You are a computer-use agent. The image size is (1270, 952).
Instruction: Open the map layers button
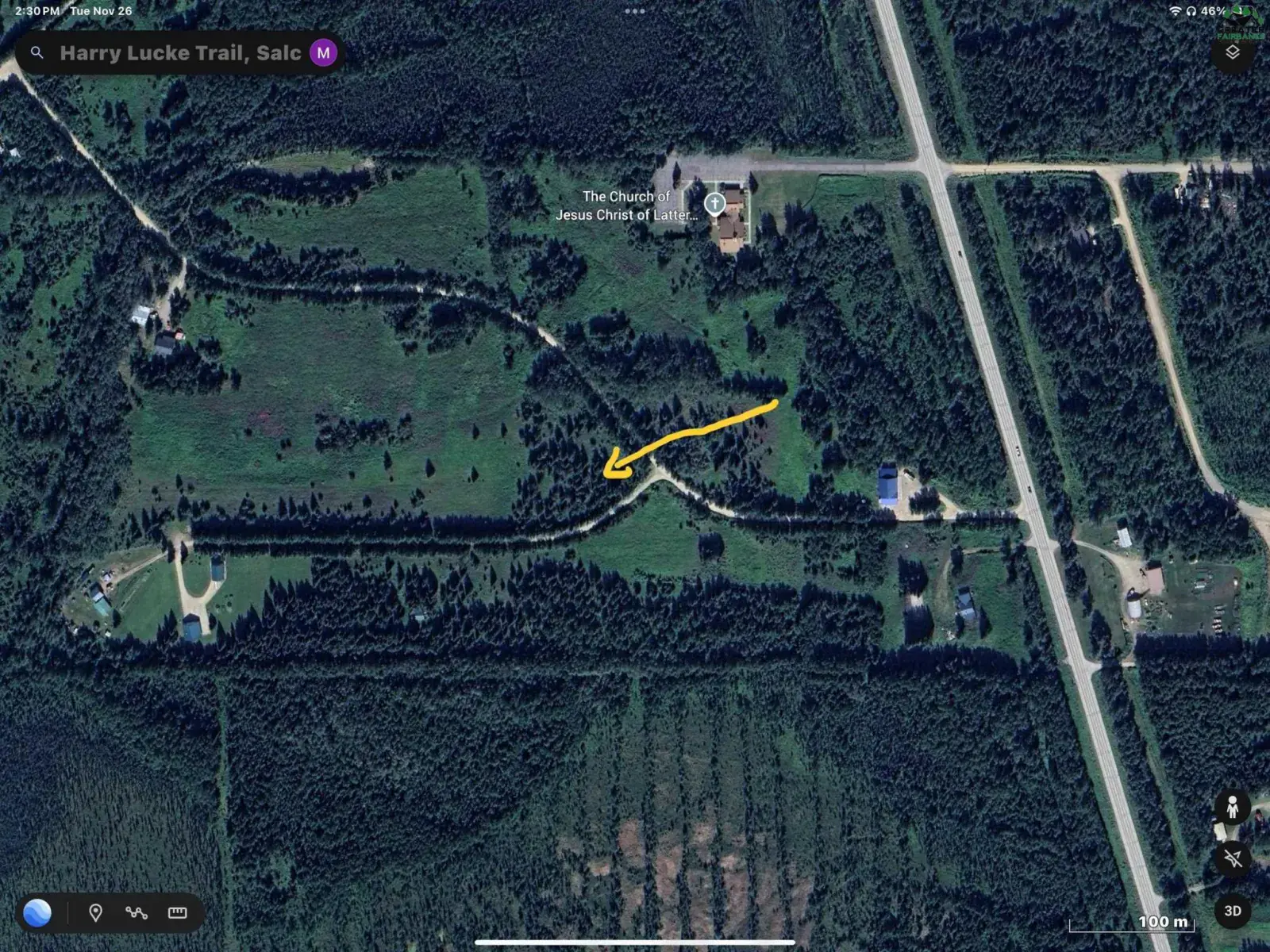click(1232, 52)
